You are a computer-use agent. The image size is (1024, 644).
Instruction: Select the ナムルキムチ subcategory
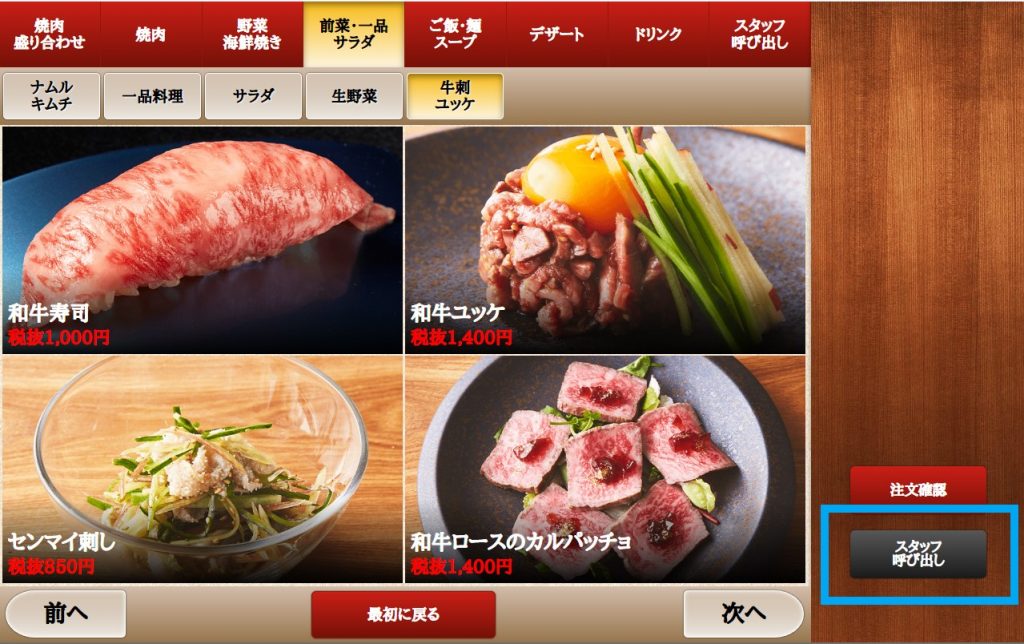coord(51,96)
